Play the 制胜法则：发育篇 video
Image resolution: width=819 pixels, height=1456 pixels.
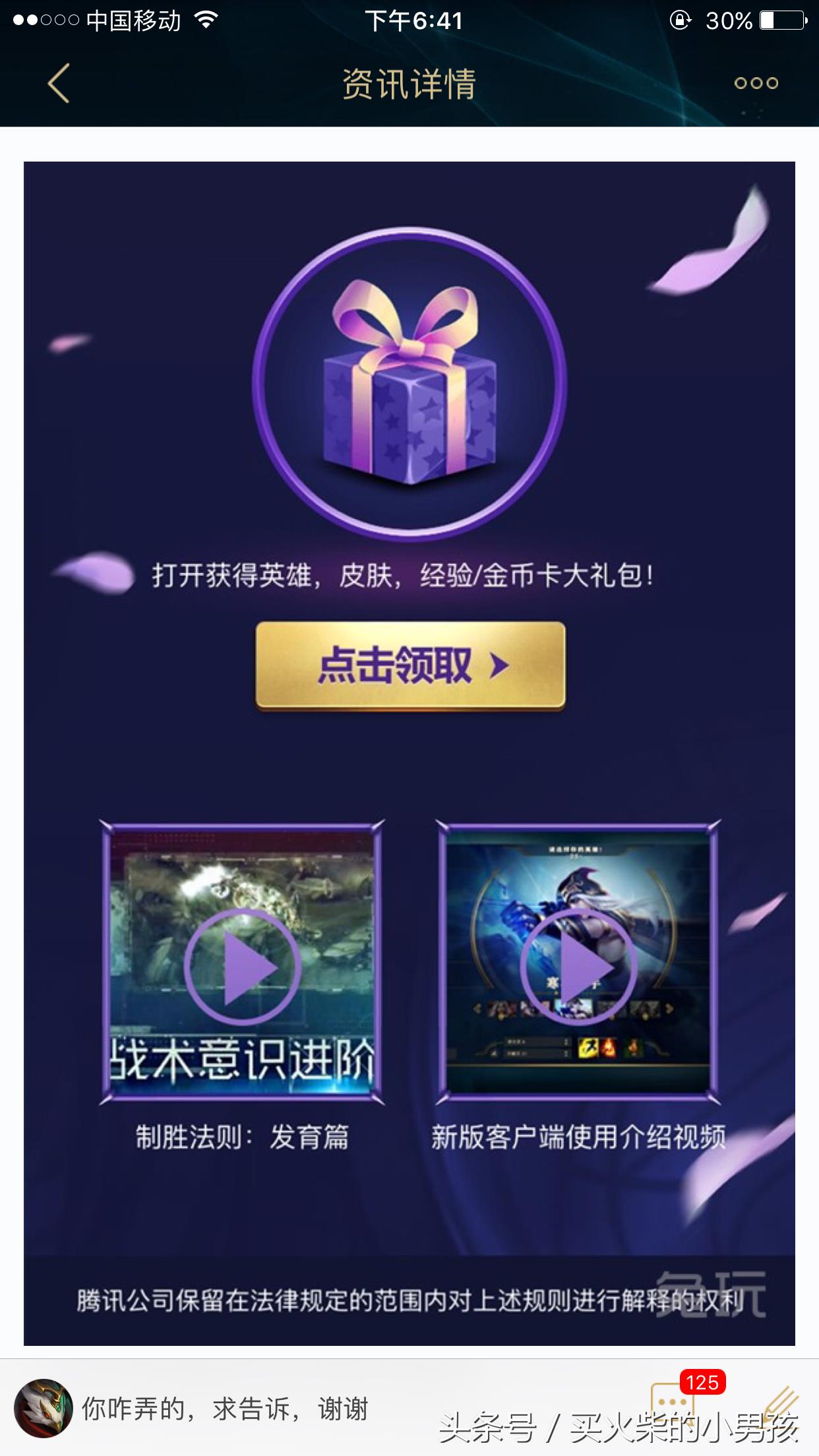tap(242, 966)
